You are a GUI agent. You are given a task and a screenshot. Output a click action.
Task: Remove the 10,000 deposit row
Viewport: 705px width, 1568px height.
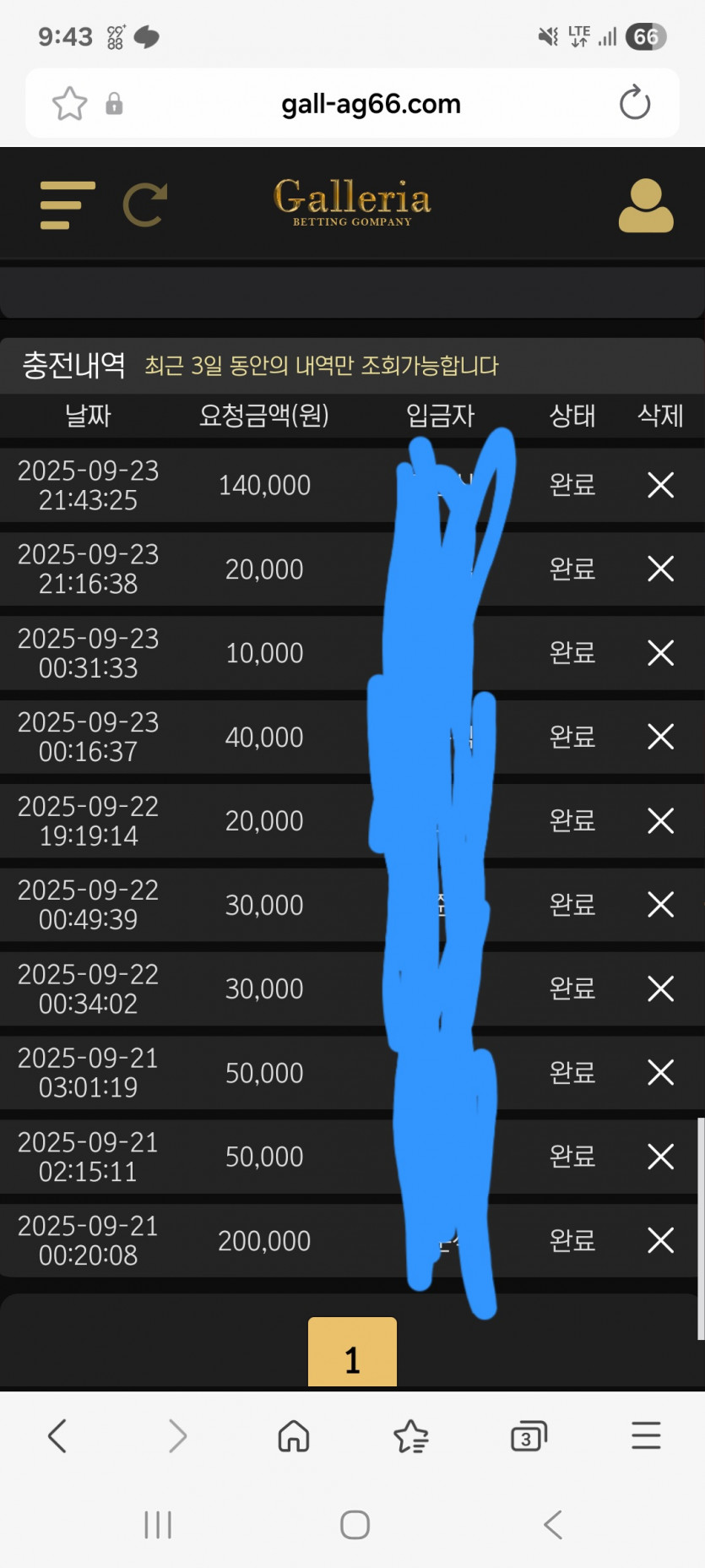click(x=660, y=652)
